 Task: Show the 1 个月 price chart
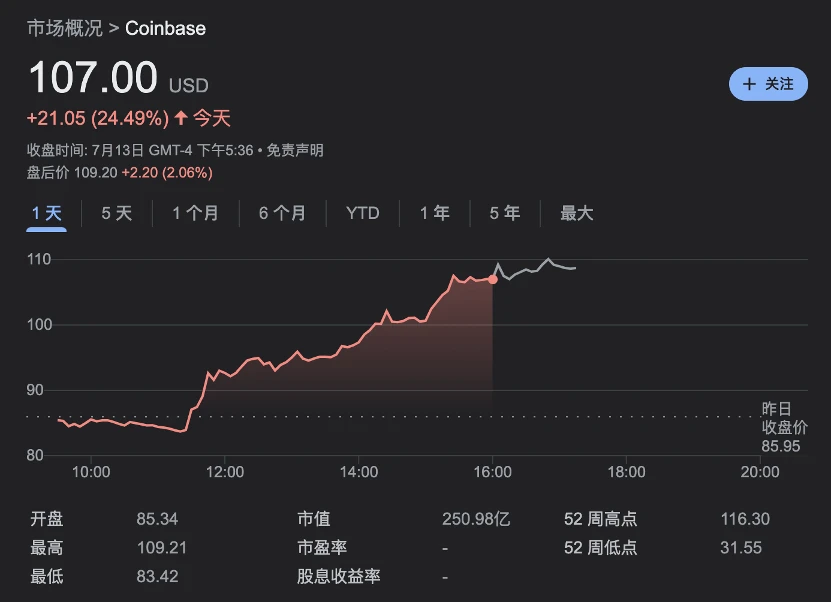pos(195,213)
